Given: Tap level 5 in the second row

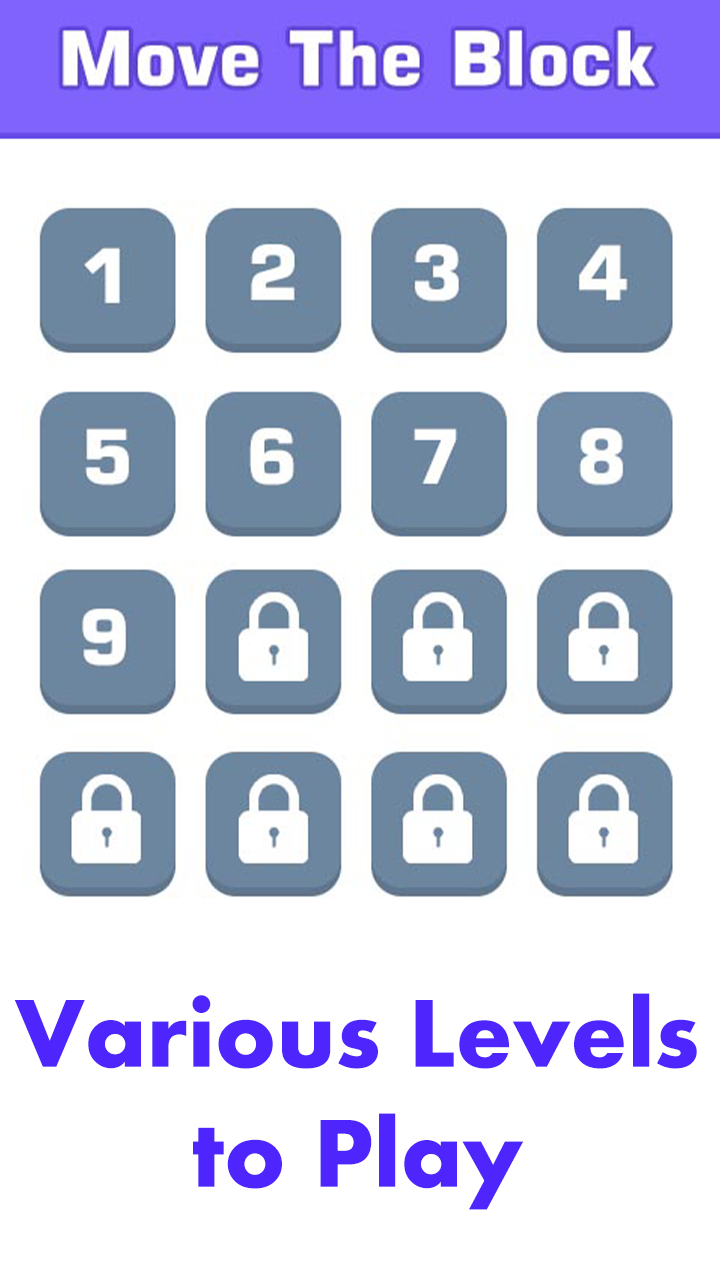Looking at the screenshot, I should point(107,461).
